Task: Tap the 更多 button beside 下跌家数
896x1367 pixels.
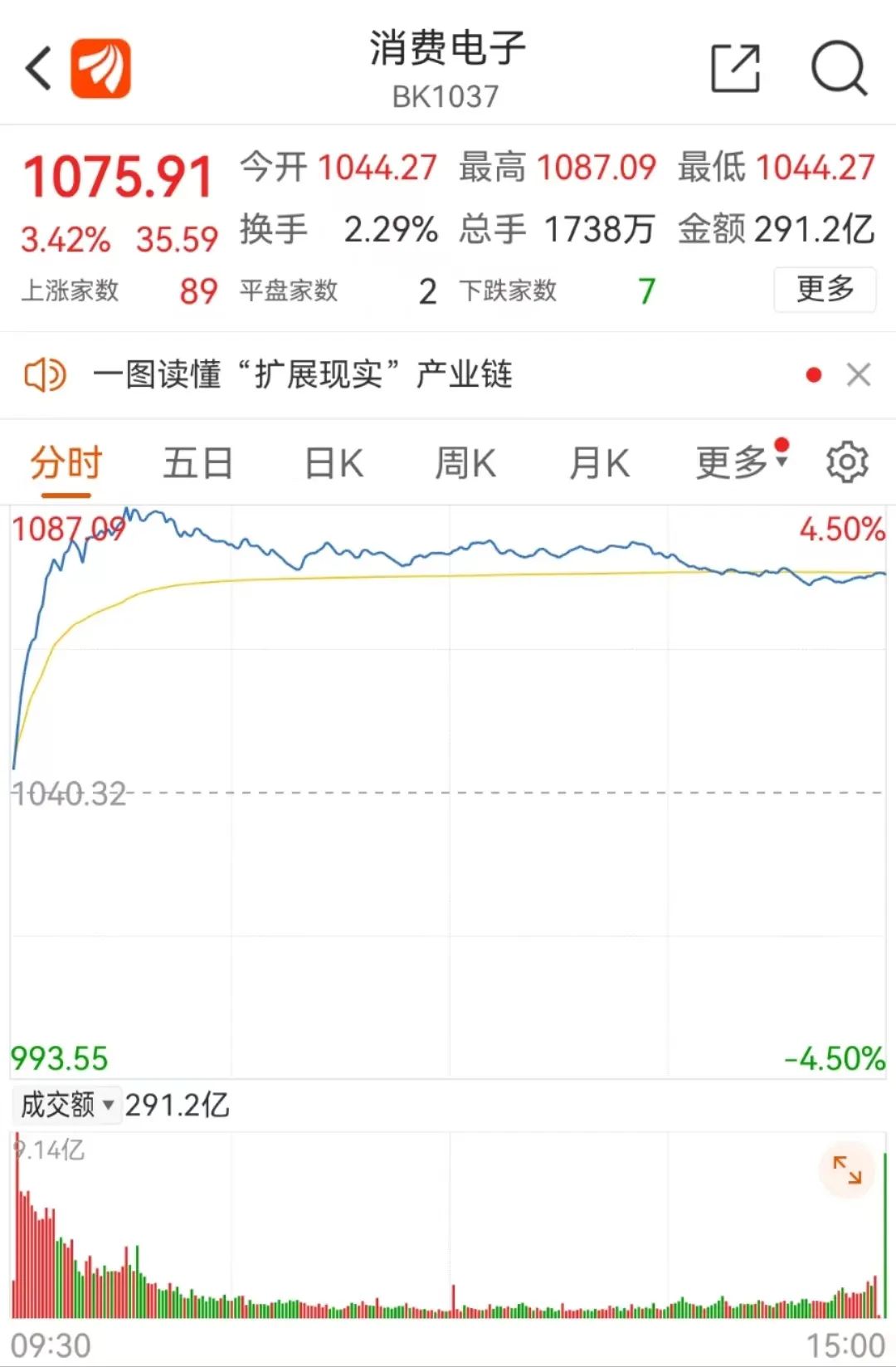Action: click(x=824, y=290)
